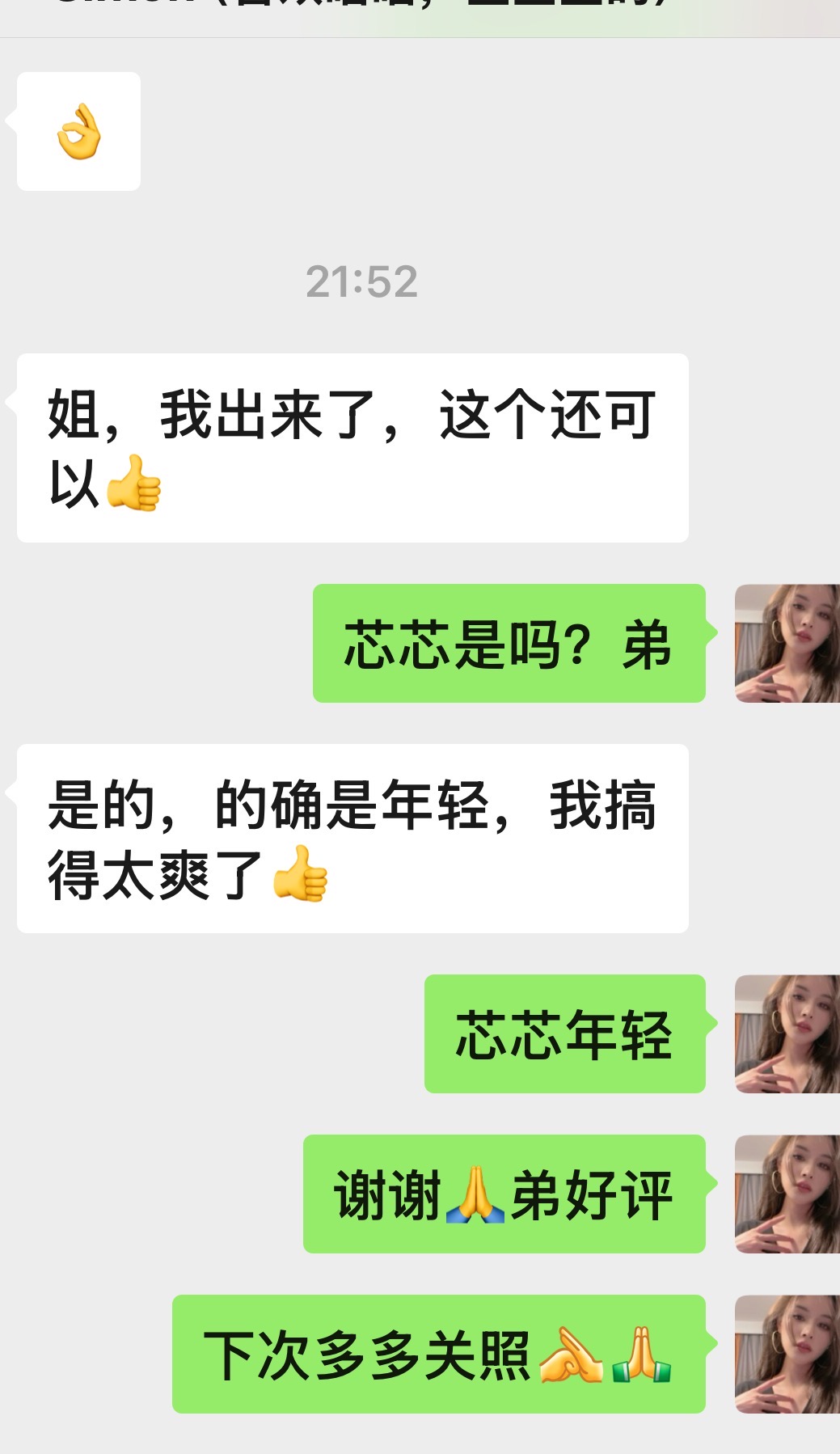Viewport: 840px width, 1454px height.
Task: Open sender's avatar beside "芯芯是吗？弟"
Action: pyautogui.click(x=787, y=643)
